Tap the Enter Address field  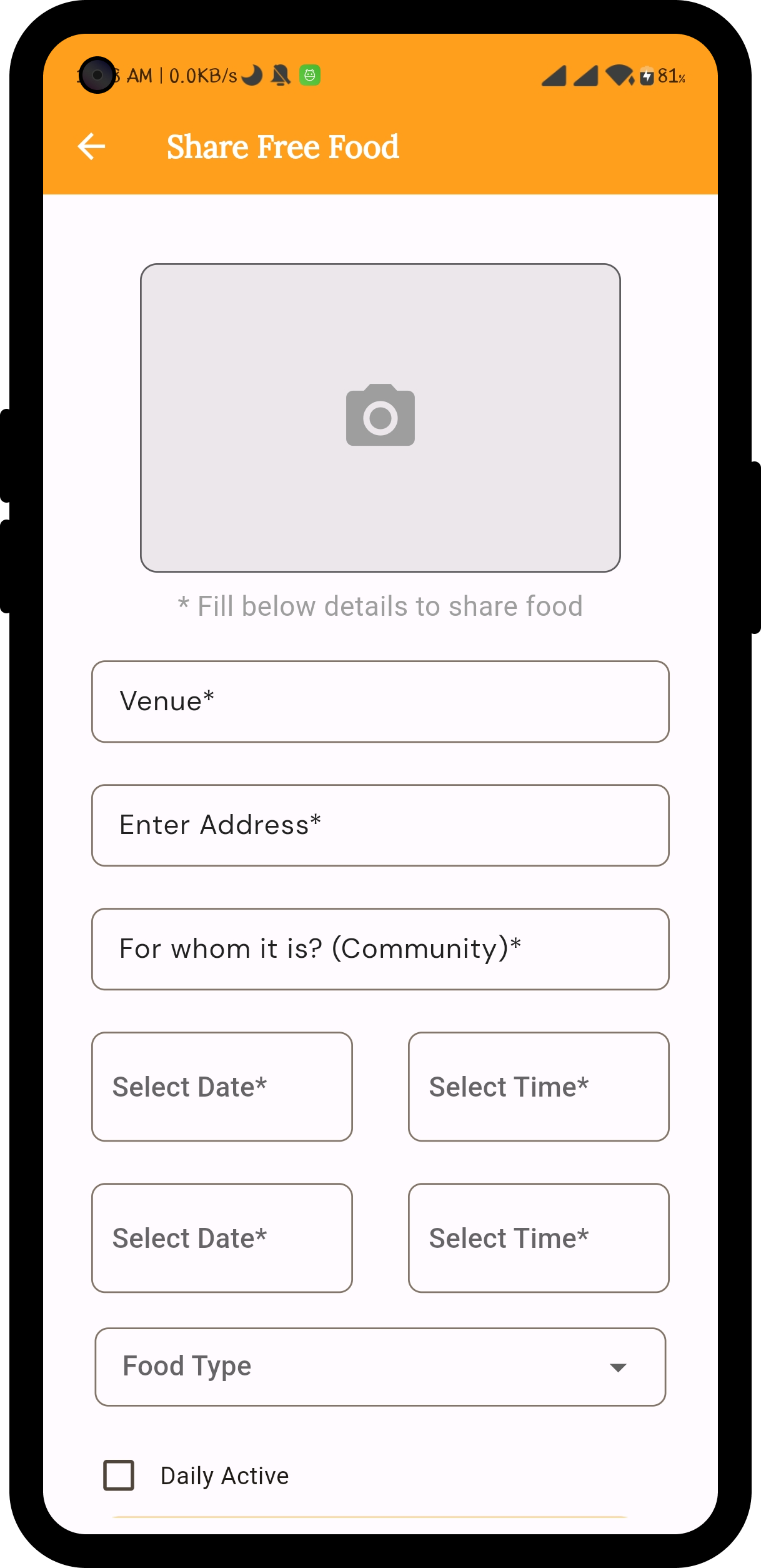[380, 825]
